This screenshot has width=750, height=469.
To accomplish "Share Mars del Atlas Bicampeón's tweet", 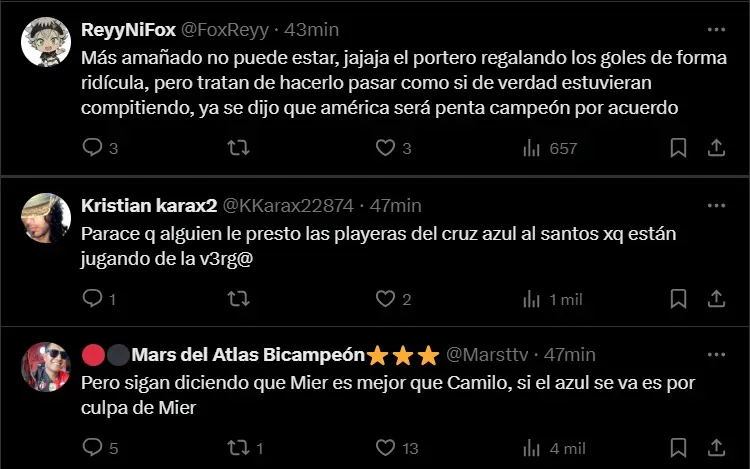I will (x=716, y=448).
